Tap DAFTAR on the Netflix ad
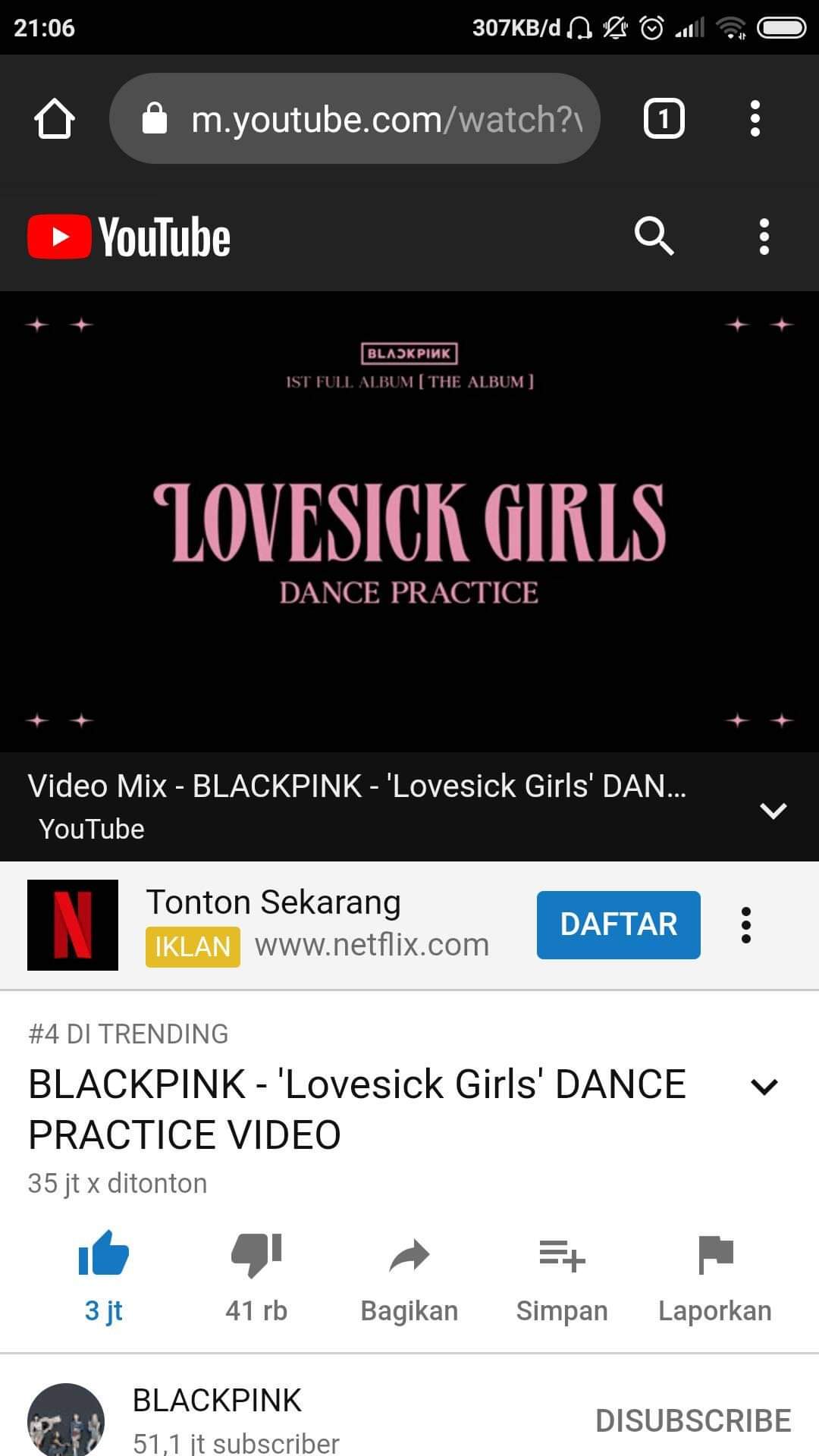The image size is (819, 1456). coord(619,924)
